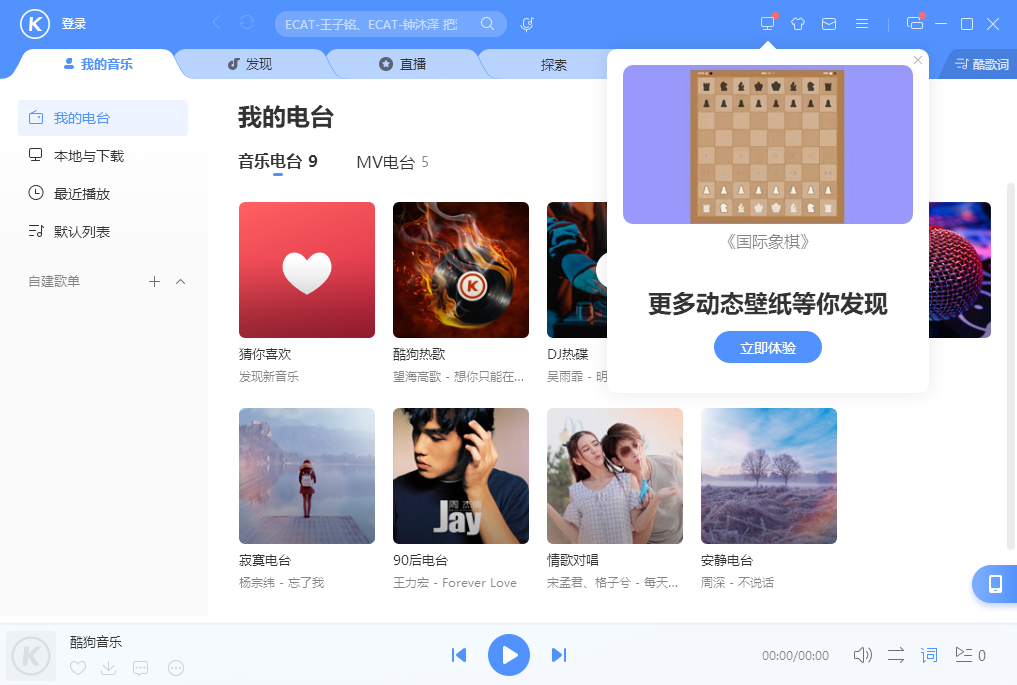Toggle the lyrics 词 button

[x=929, y=655]
